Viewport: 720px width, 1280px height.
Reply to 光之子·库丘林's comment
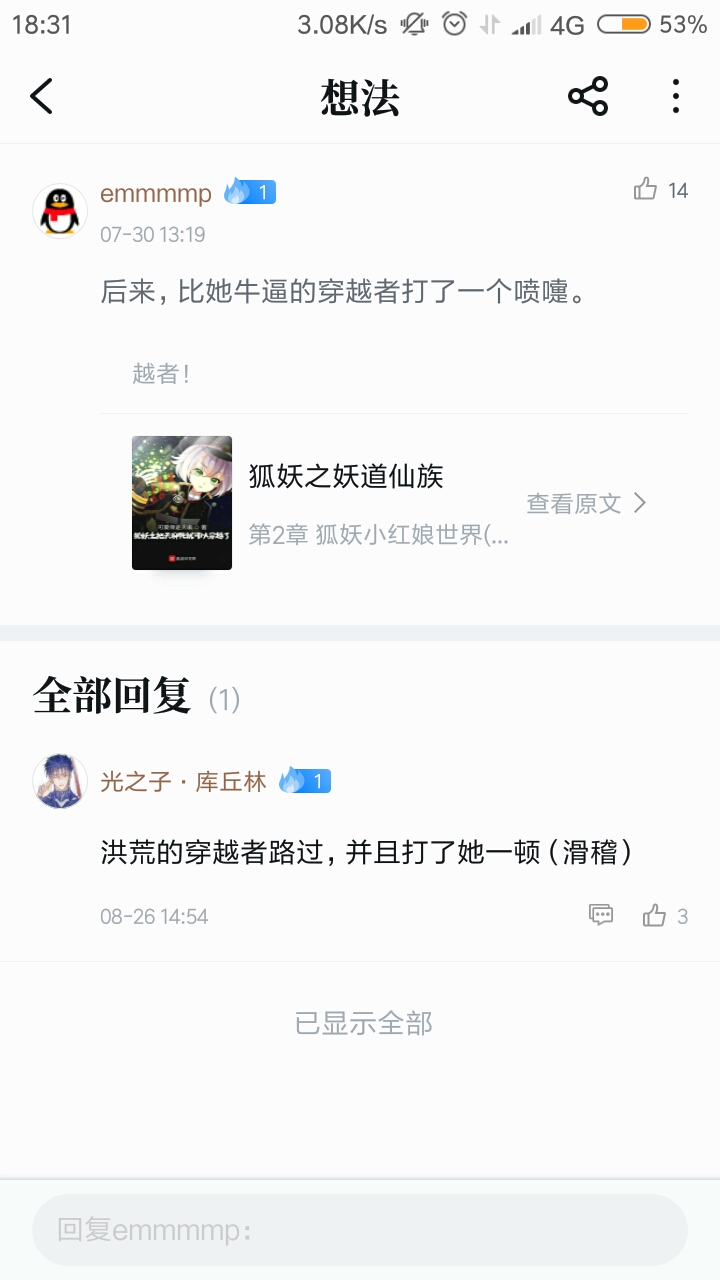600,914
